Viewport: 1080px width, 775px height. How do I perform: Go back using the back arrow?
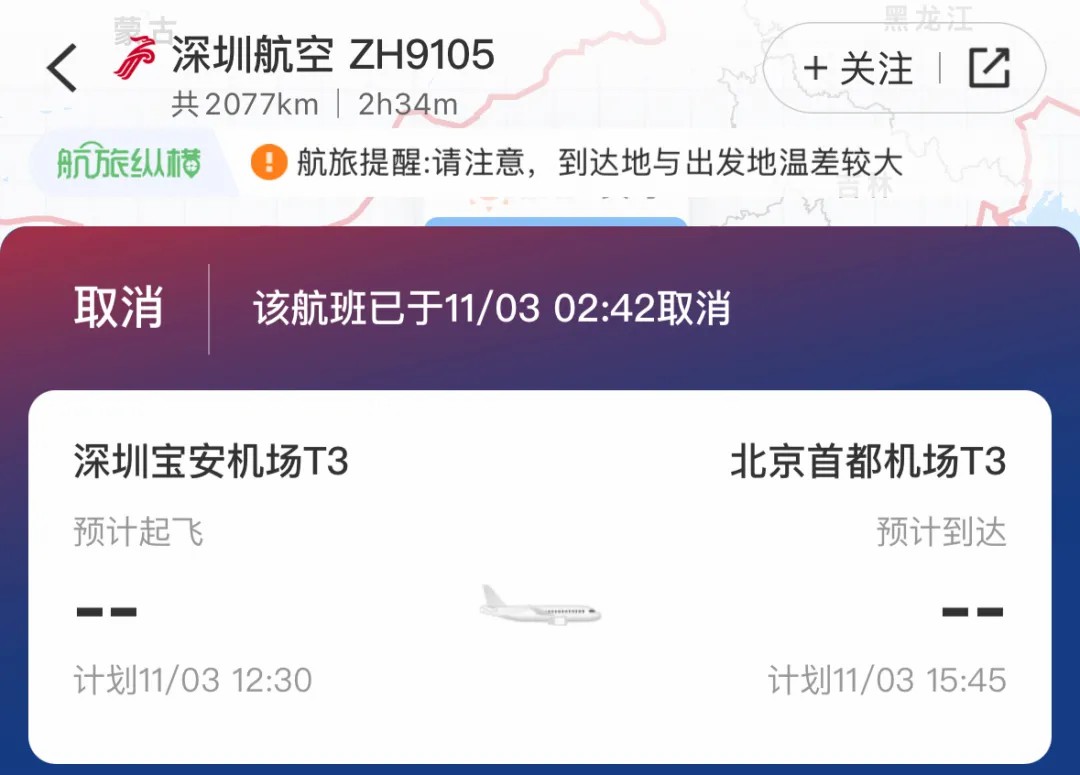(x=62, y=70)
